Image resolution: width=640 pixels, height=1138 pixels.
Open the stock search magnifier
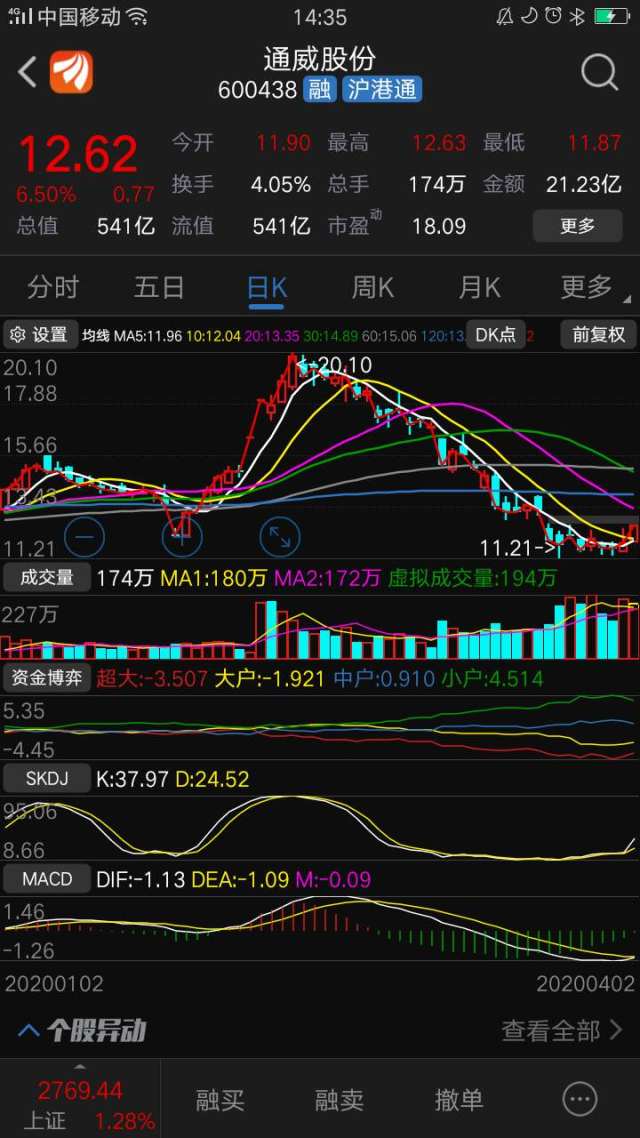[x=599, y=72]
